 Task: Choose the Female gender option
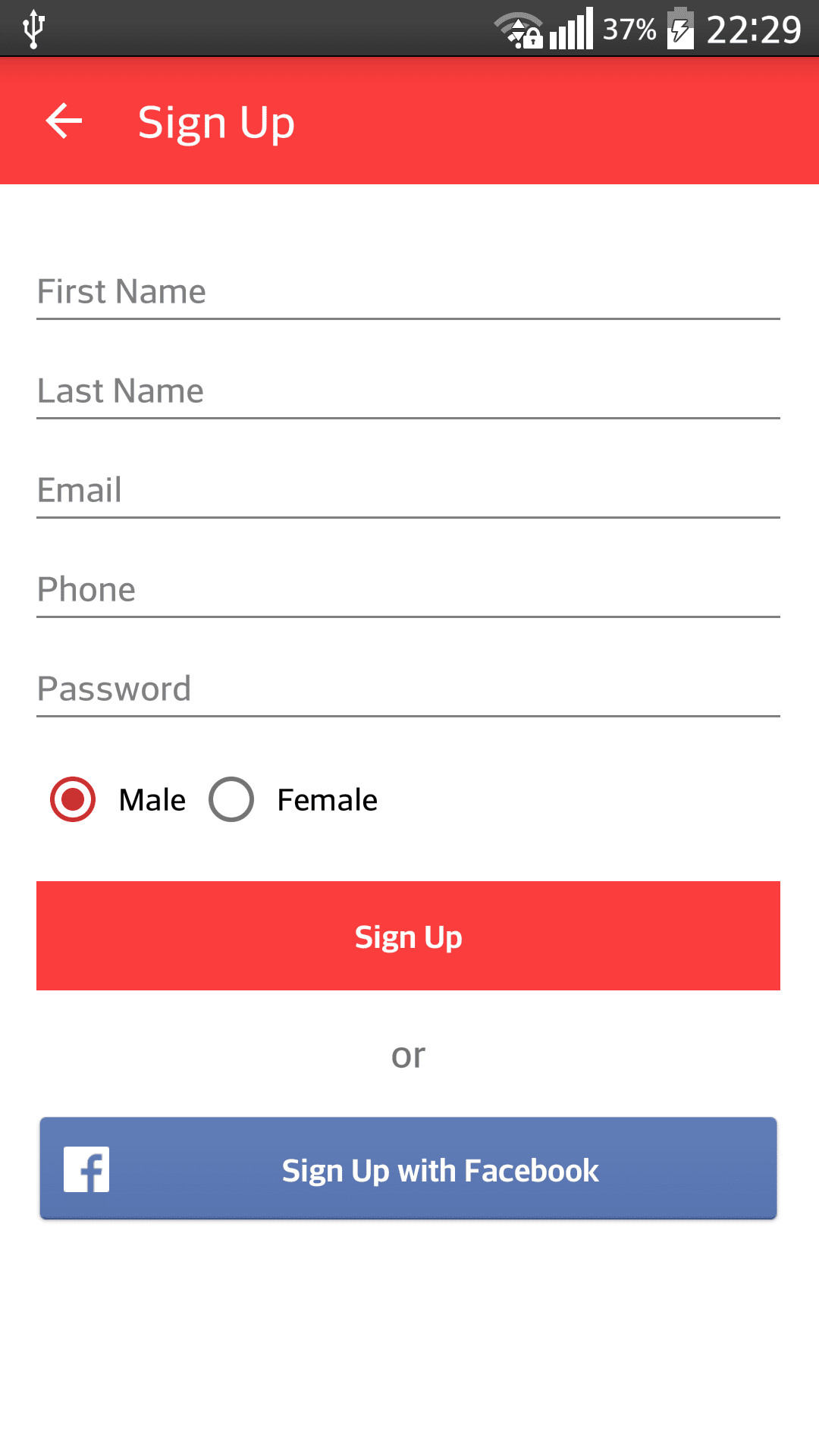point(231,799)
